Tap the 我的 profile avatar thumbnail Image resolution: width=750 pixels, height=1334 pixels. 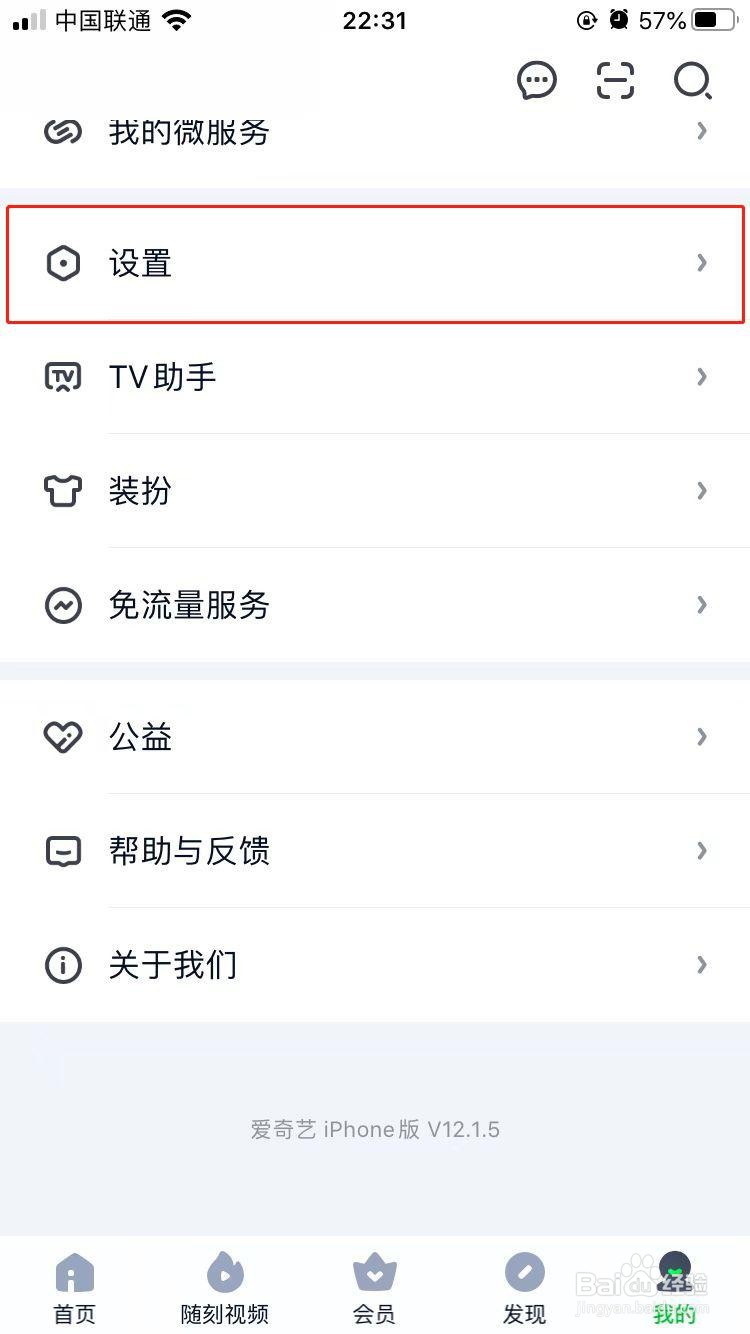coord(674,1271)
